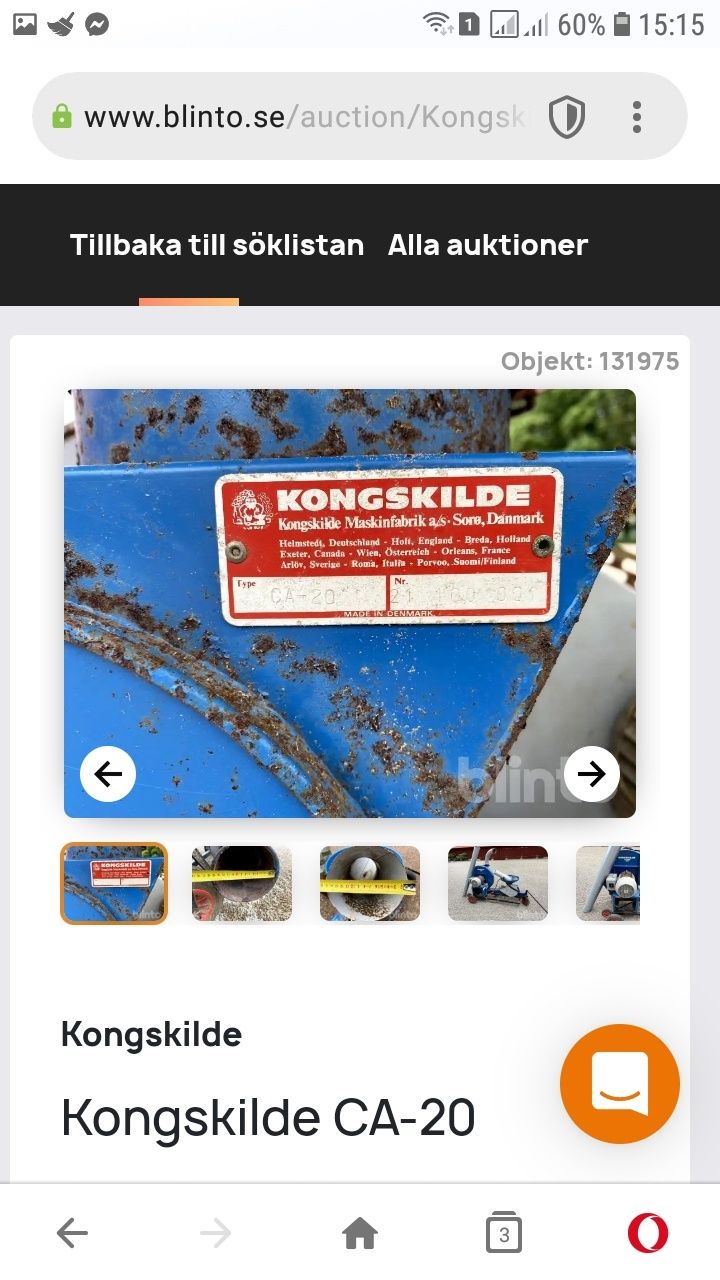Open the tab switcher showing 3 tabs
The image size is (720, 1280).
click(504, 1234)
